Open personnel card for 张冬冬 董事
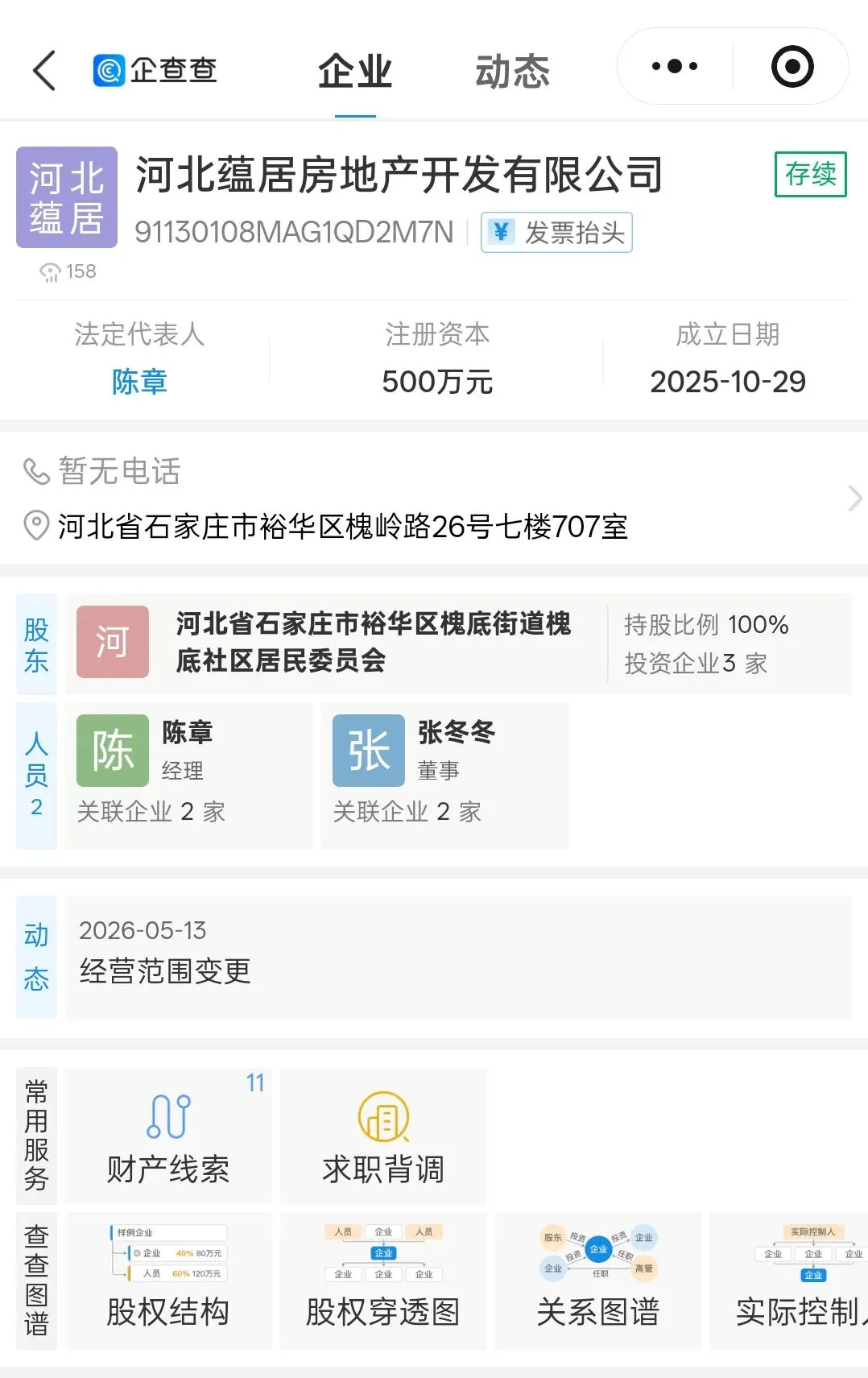 coord(444,776)
